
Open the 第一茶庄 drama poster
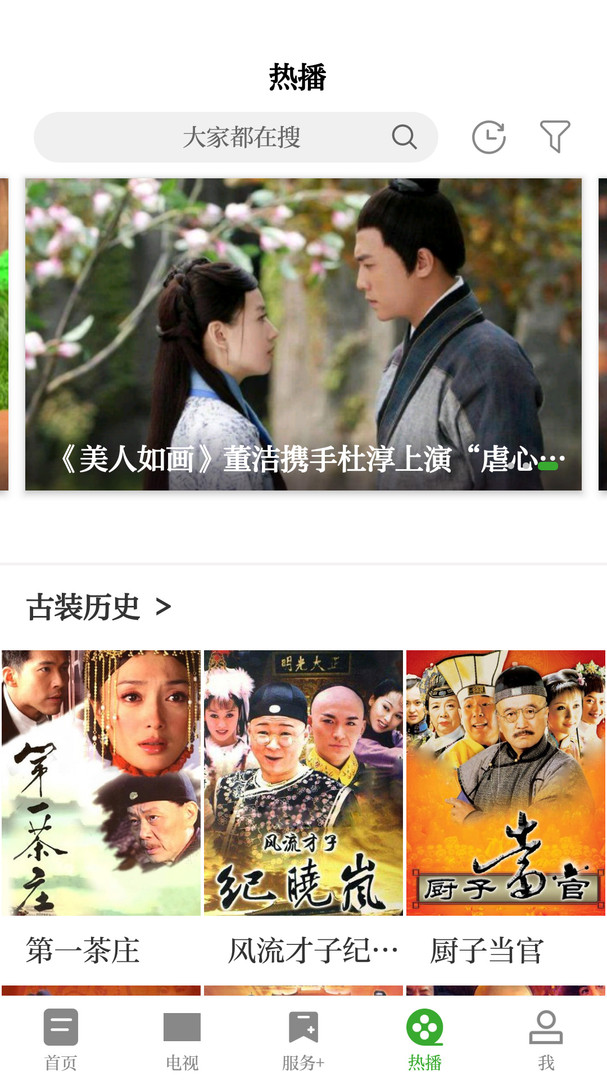click(x=101, y=783)
